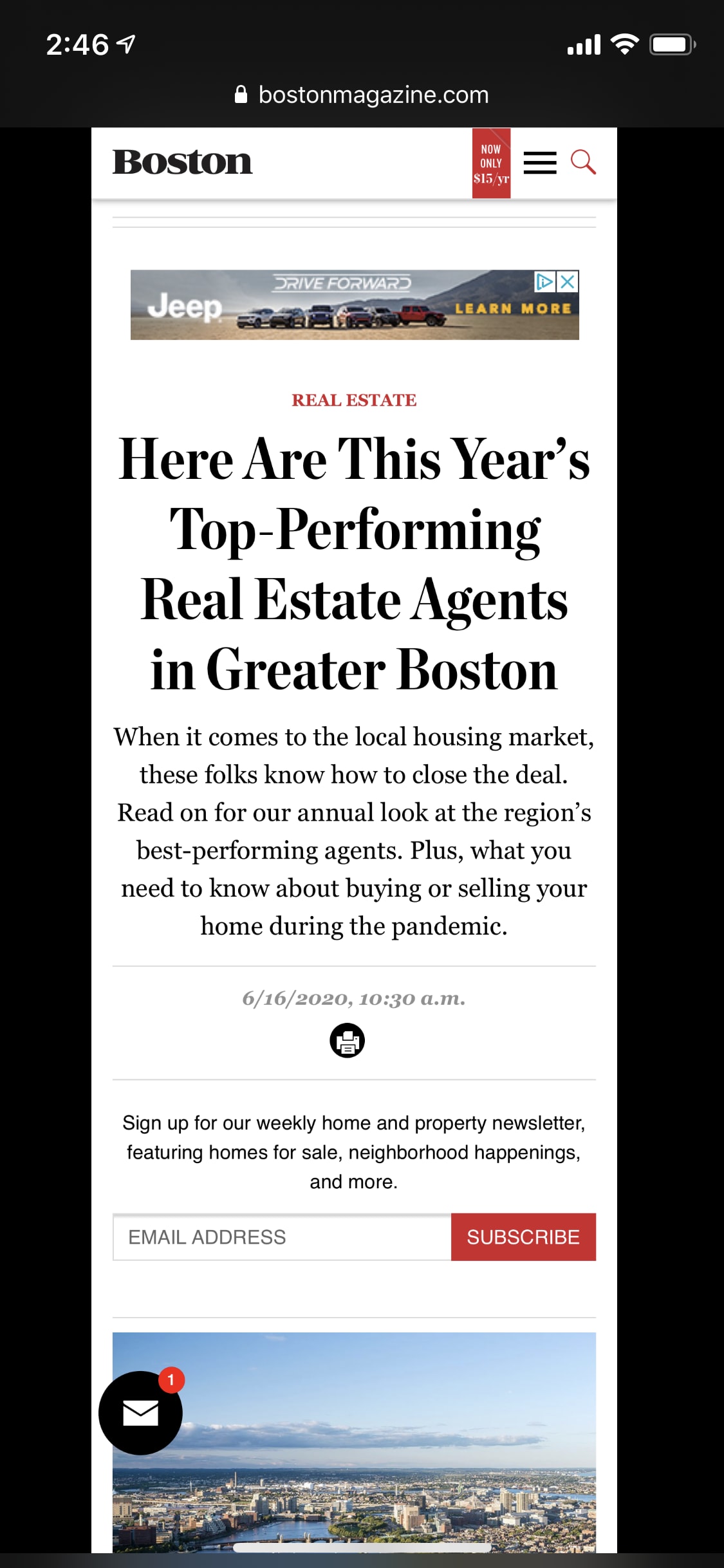This screenshot has height=1568, width=724.
Task: Close the Jeep advertisement banner
Action: pos(568,281)
